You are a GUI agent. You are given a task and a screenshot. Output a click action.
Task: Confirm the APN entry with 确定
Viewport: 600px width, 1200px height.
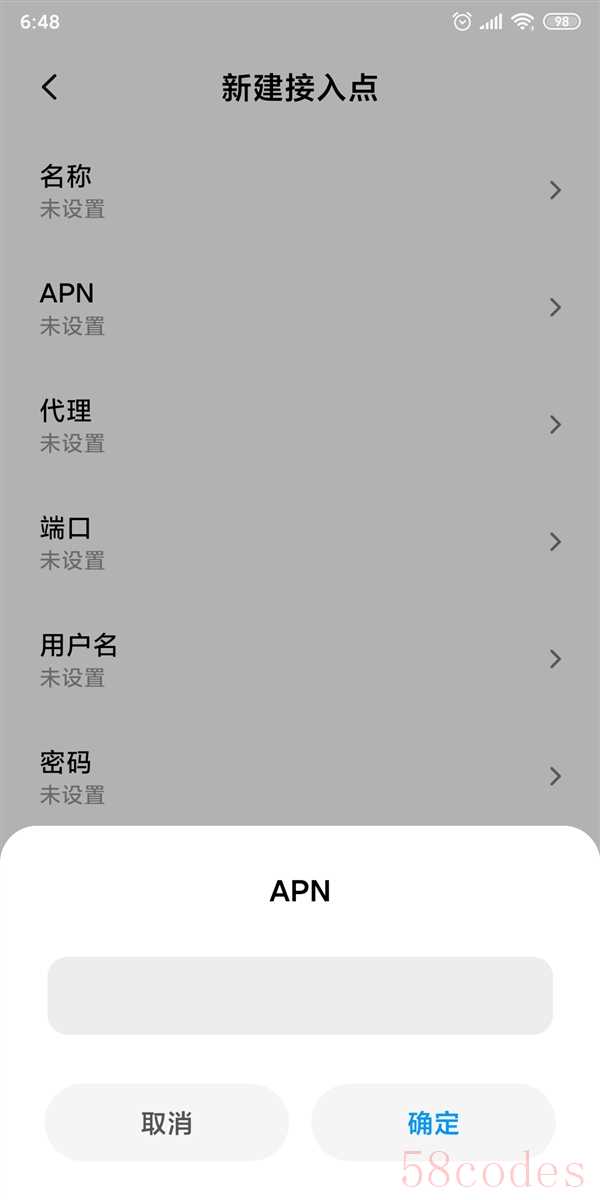[433, 1122]
